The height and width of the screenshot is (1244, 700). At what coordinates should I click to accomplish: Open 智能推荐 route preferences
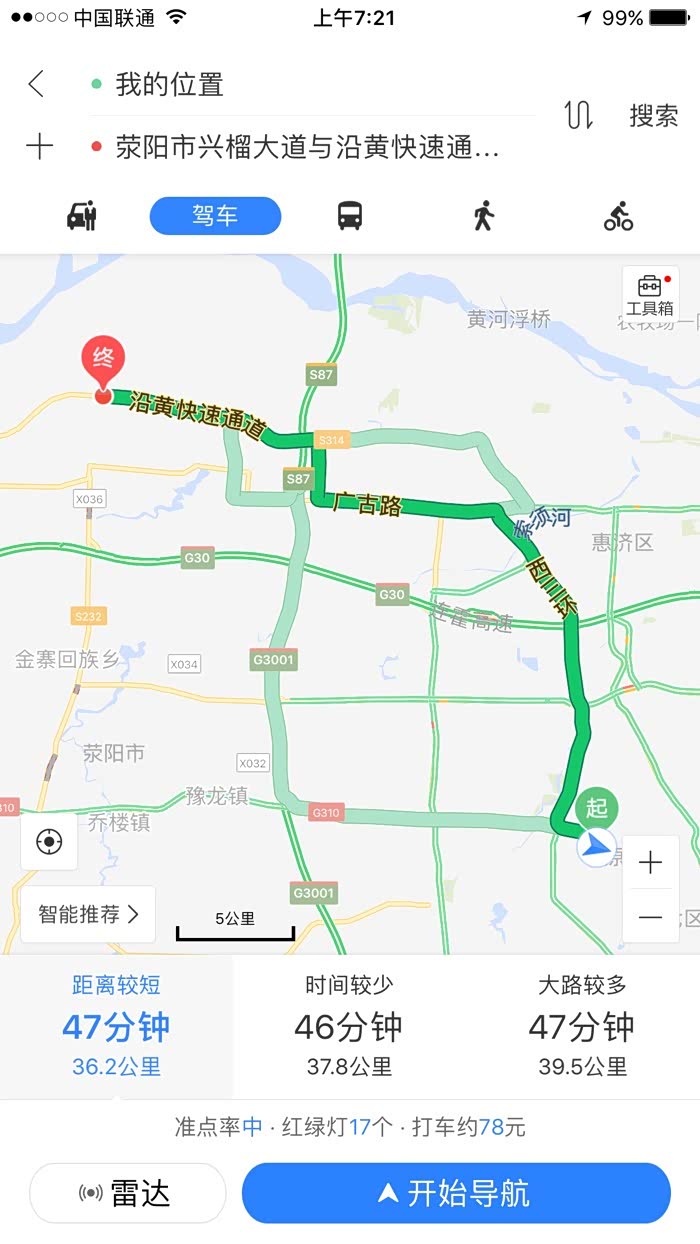coord(88,914)
